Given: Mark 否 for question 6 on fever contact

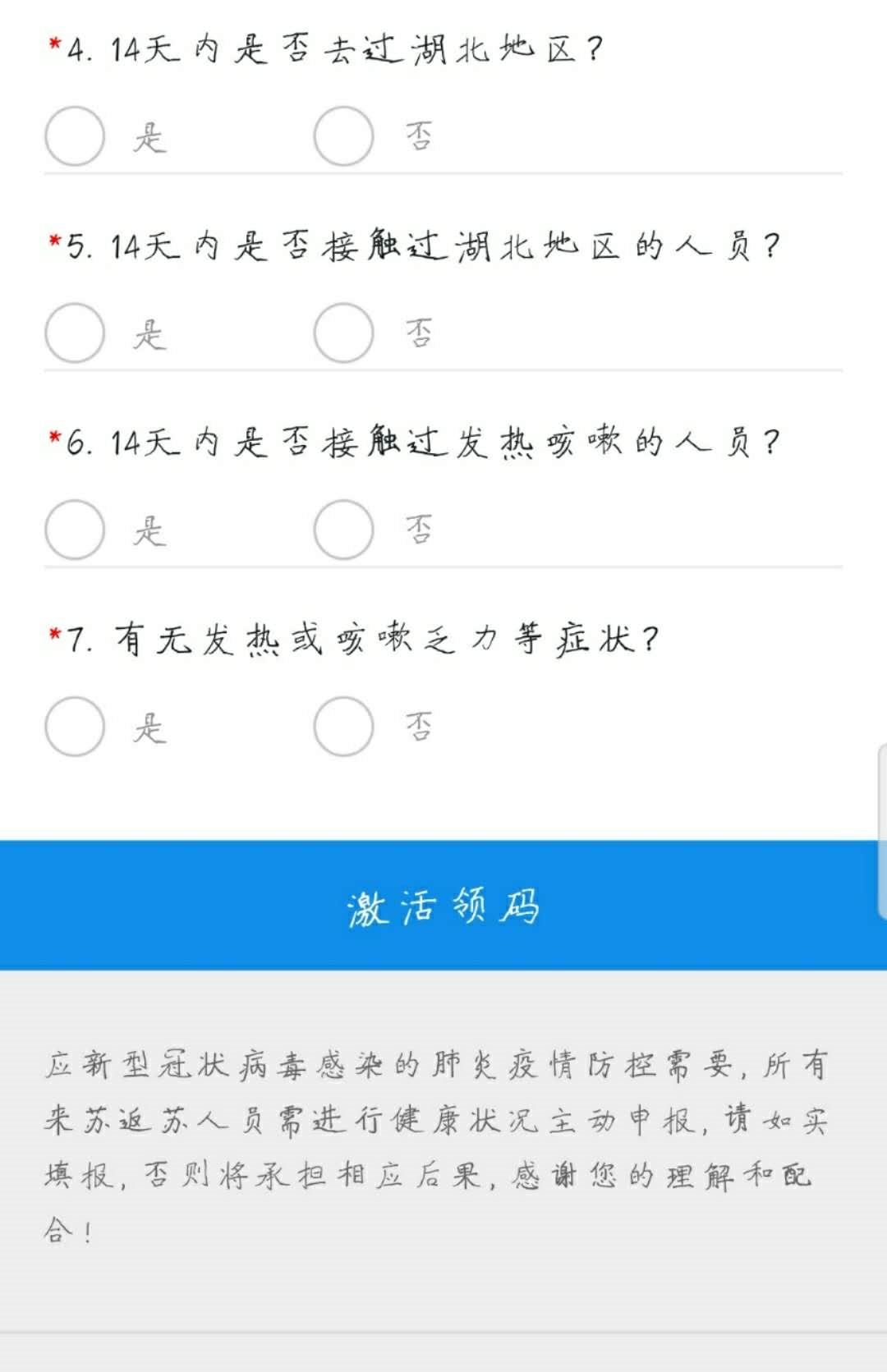Looking at the screenshot, I should coord(343,530).
